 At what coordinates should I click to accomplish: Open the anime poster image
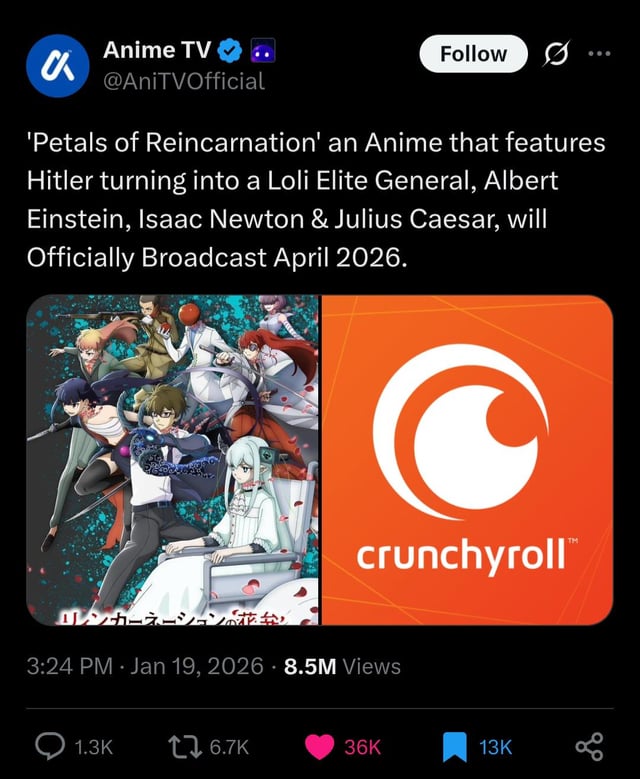pyautogui.click(x=172, y=460)
